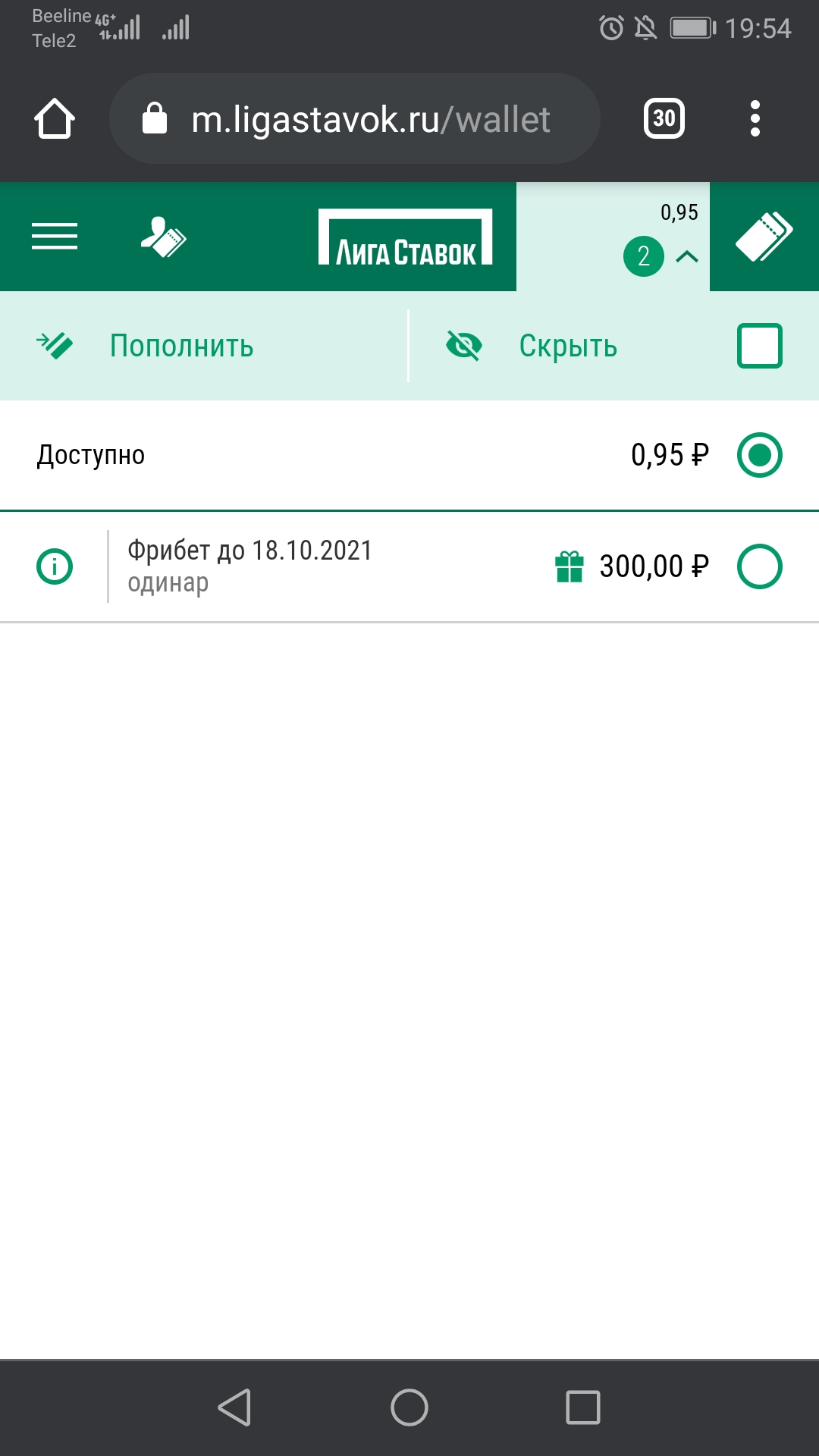Open the hamburger menu
819x1456 pixels.
[x=55, y=237]
